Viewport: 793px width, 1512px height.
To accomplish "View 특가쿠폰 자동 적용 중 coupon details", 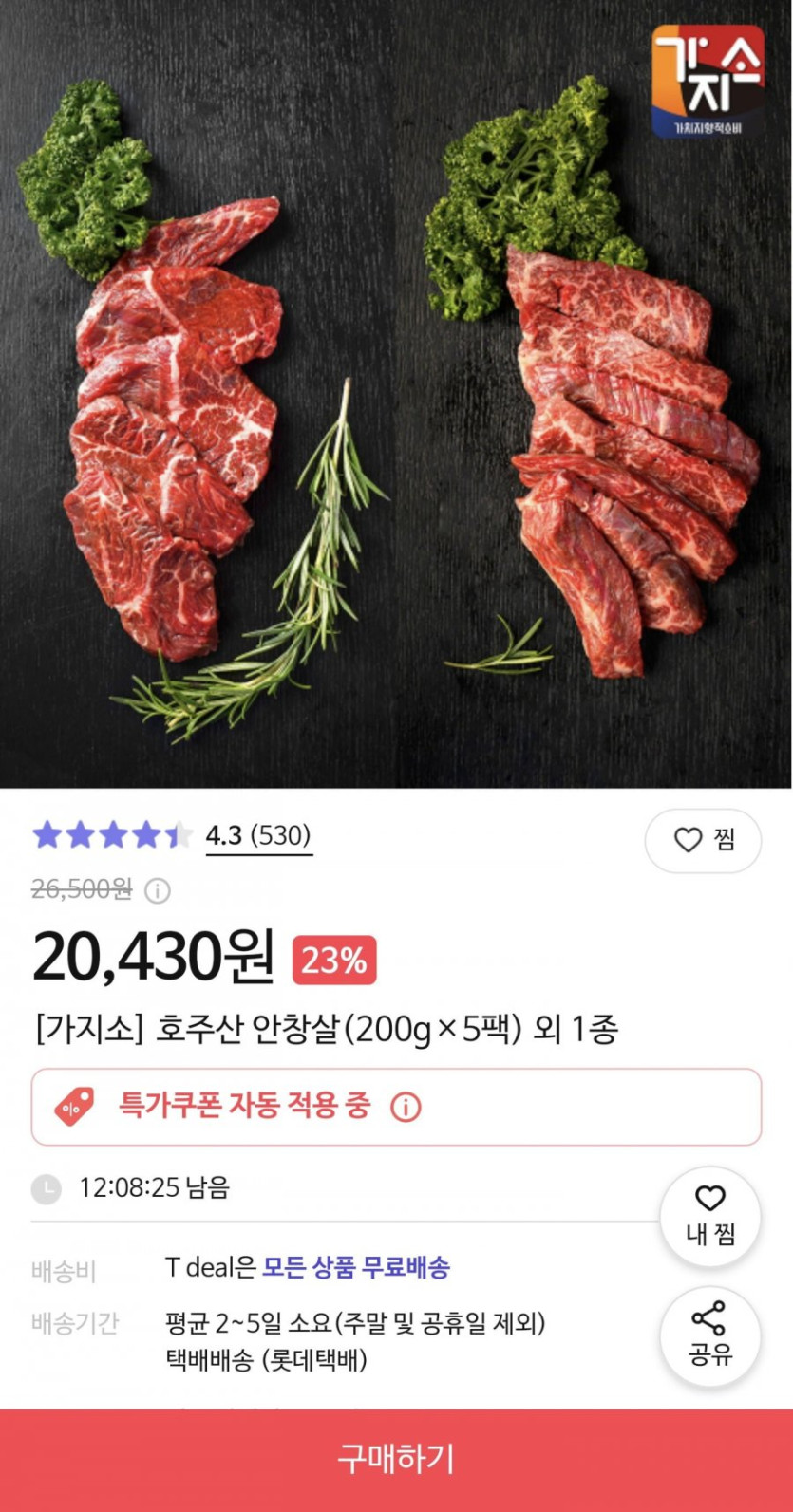I will [406, 1107].
